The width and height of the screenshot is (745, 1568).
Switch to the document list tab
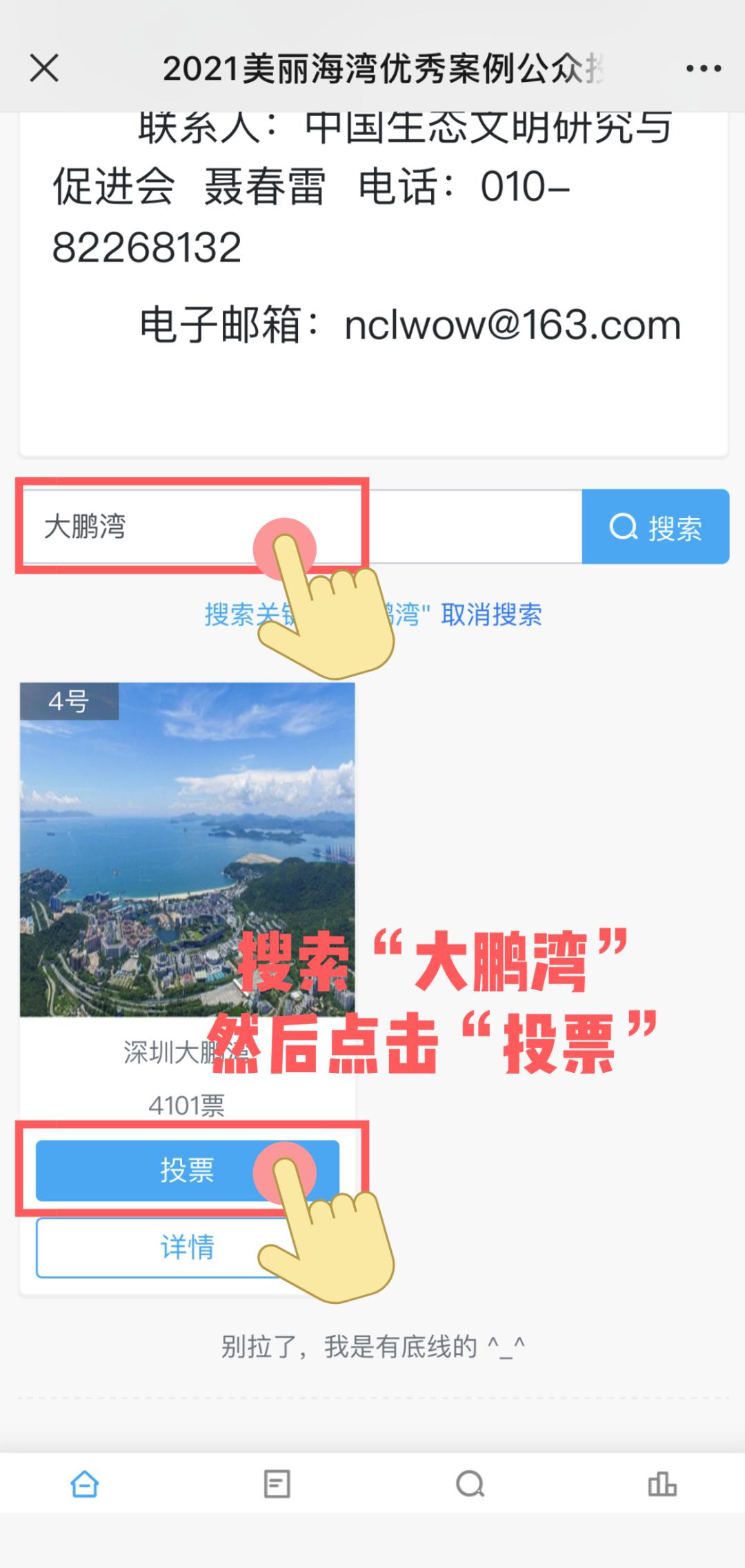tap(277, 1484)
